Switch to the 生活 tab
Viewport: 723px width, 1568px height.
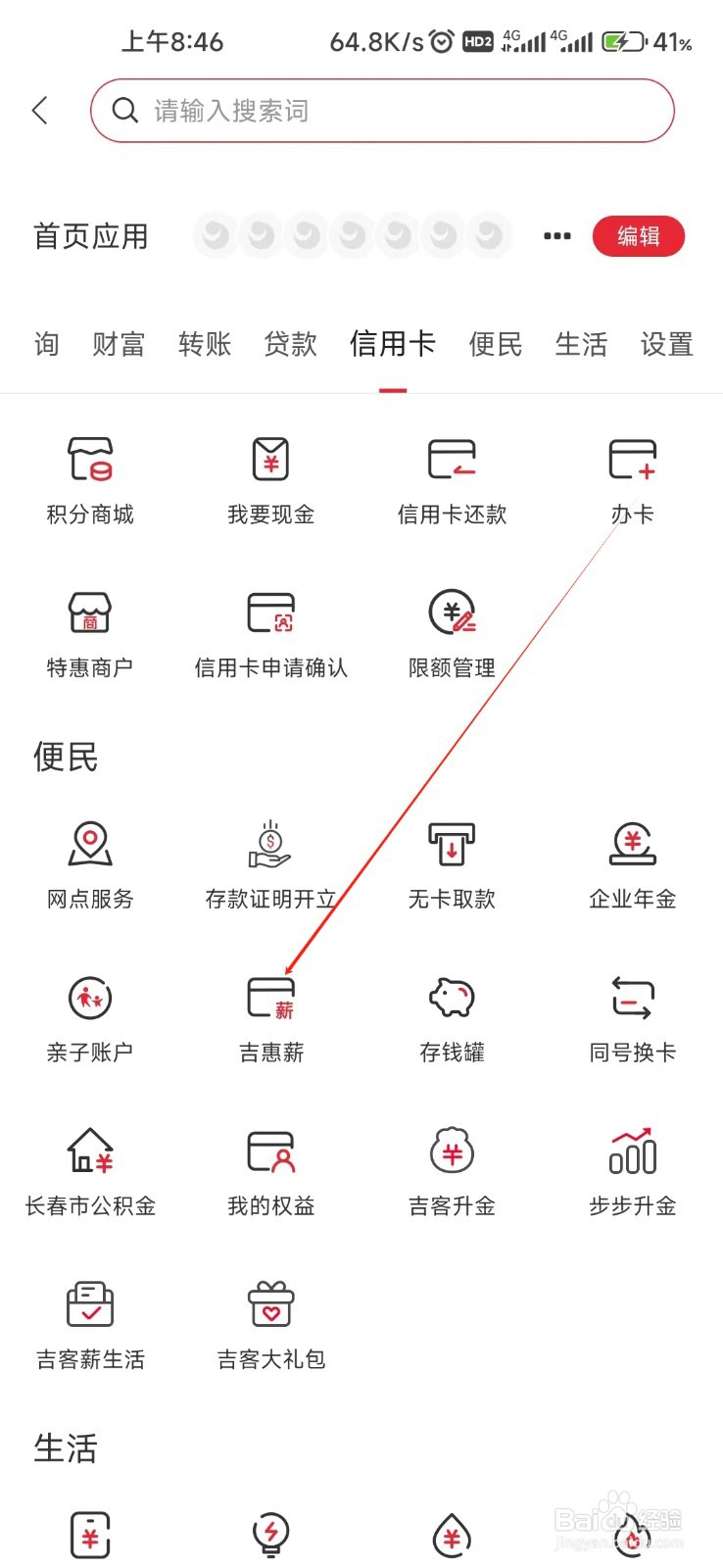580,344
